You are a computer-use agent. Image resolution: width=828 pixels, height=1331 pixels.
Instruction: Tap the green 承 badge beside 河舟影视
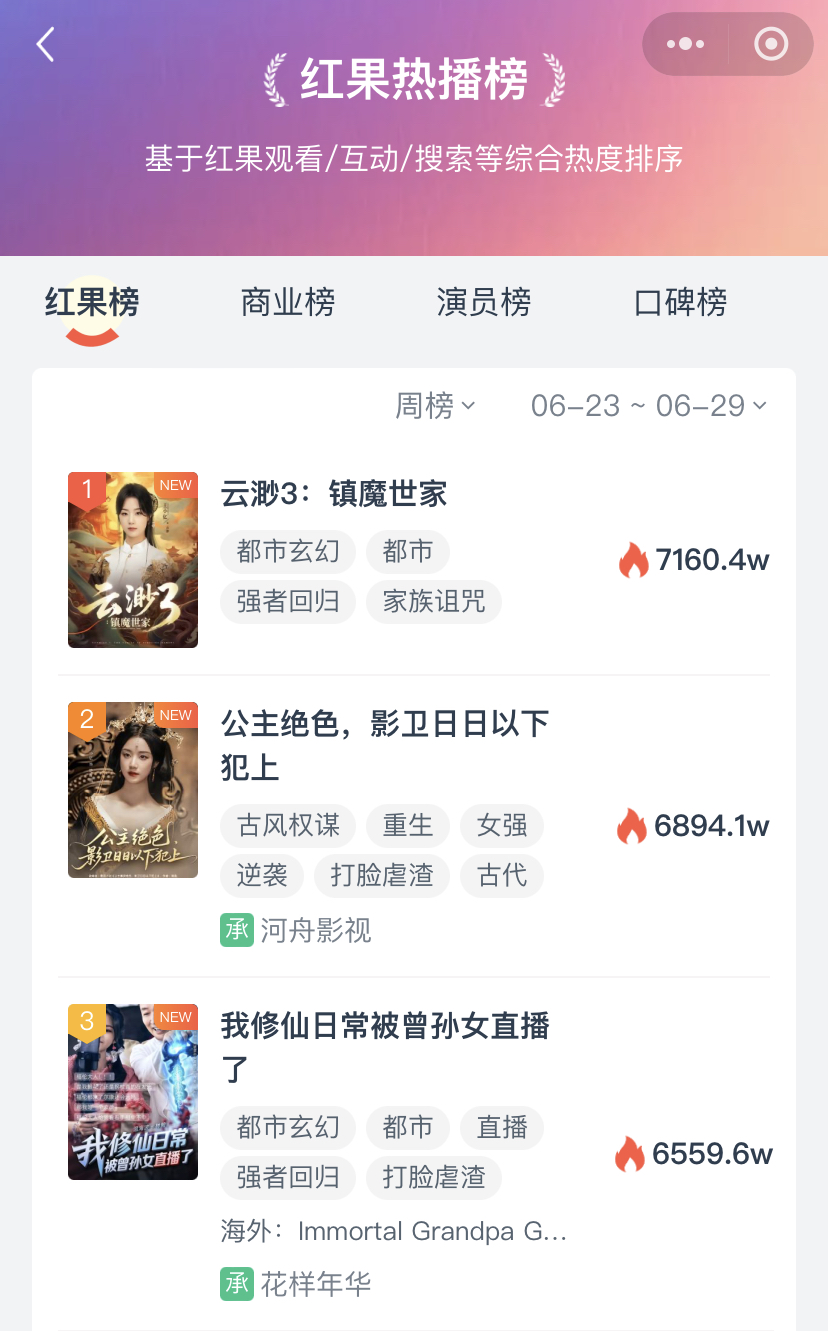(x=236, y=930)
